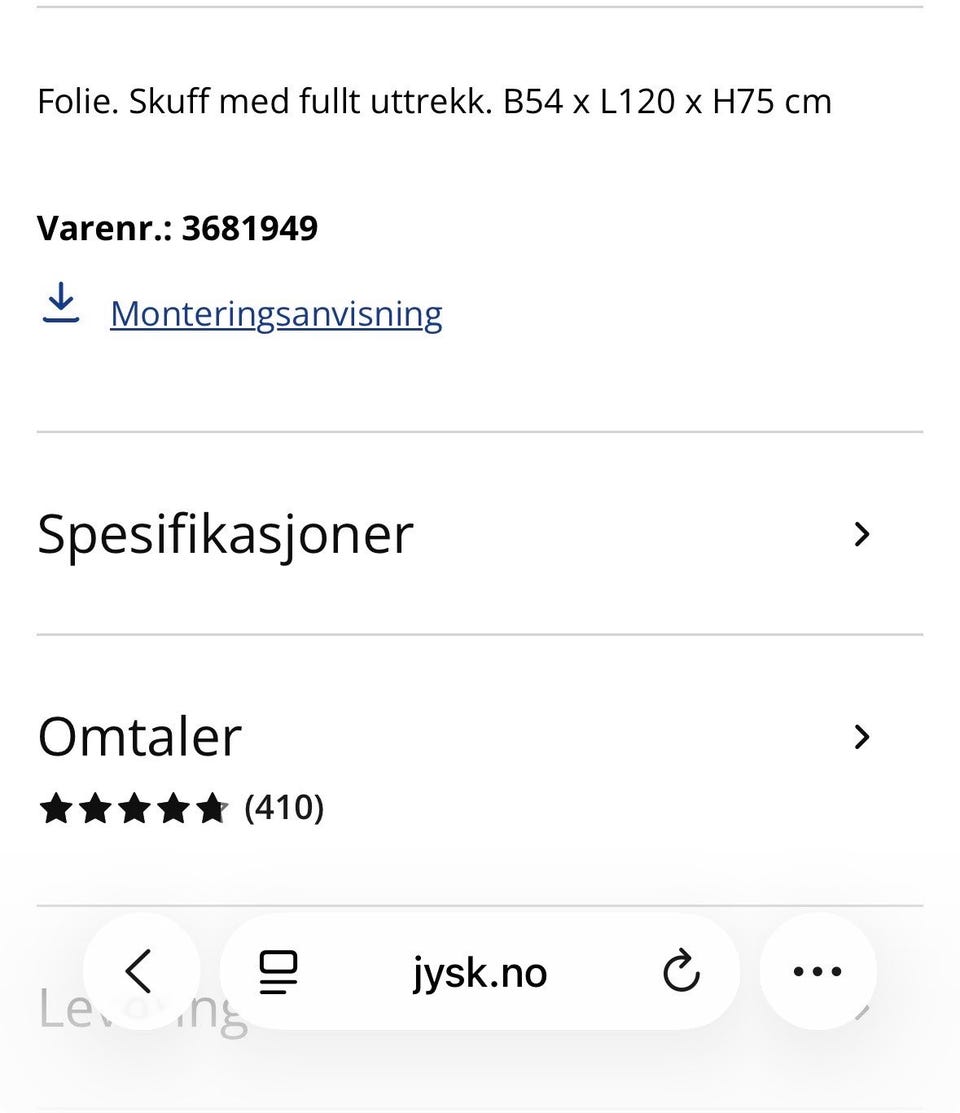This screenshot has width=960, height=1113.
Task: Expand the Spesifikasjoner section chevron
Action: (x=862, y=535)
